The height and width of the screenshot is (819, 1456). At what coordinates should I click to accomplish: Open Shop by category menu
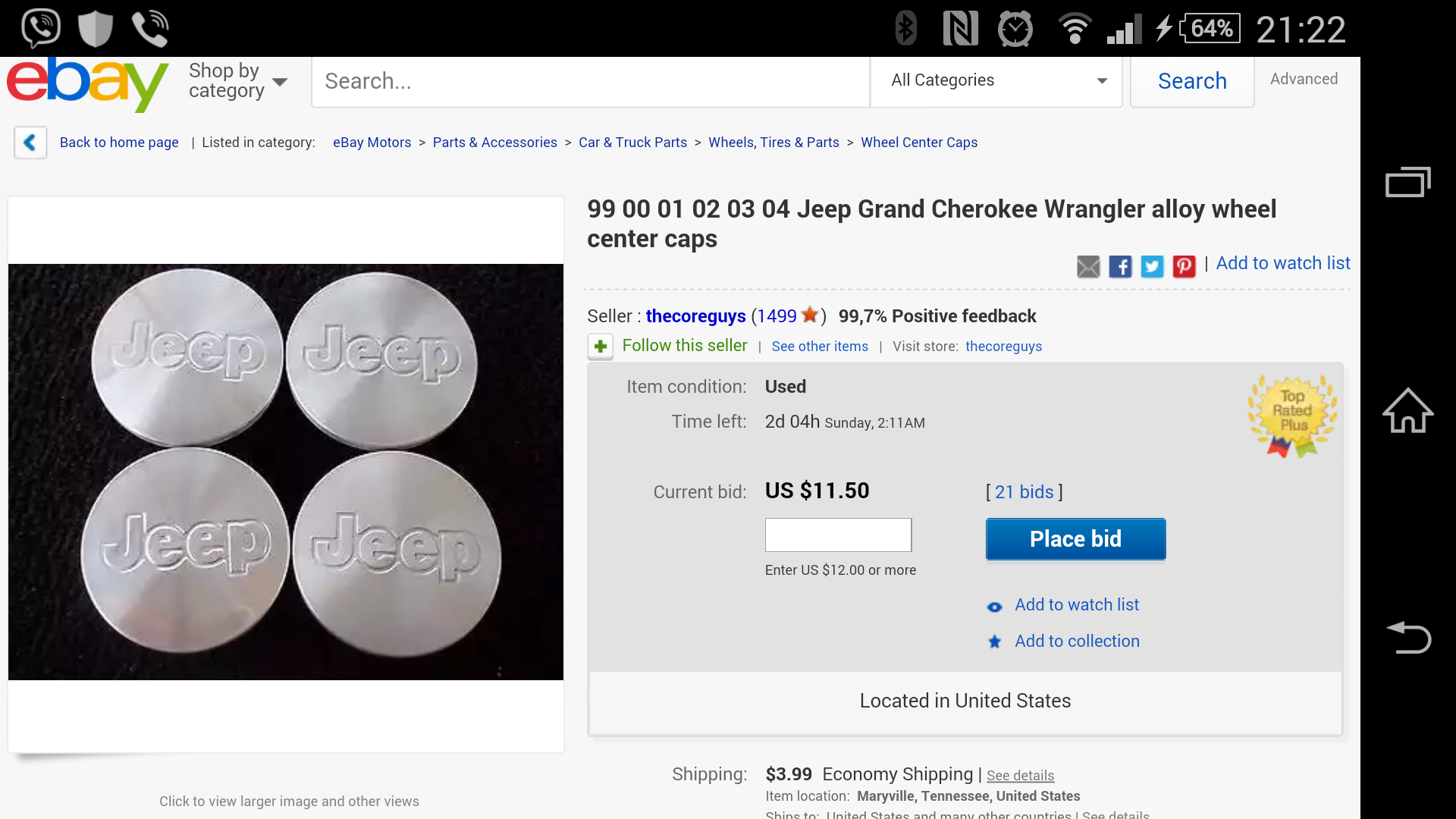(237, 80)
